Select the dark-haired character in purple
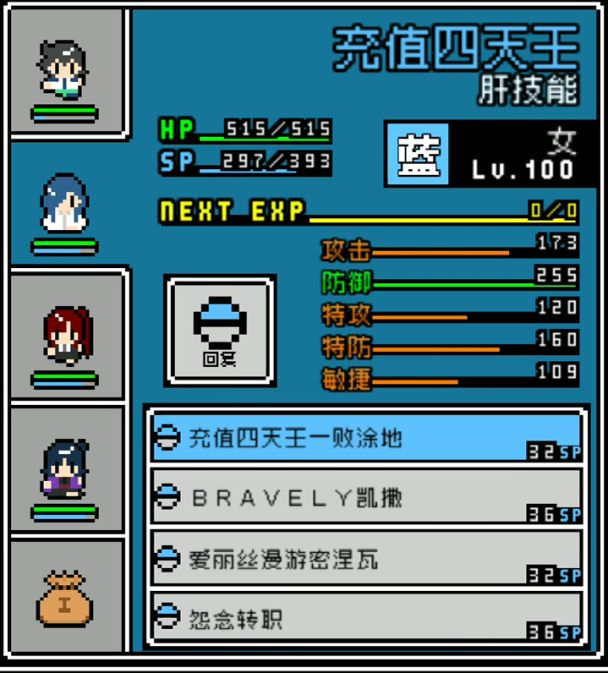The image size is (608, 673). coord(66,472)
